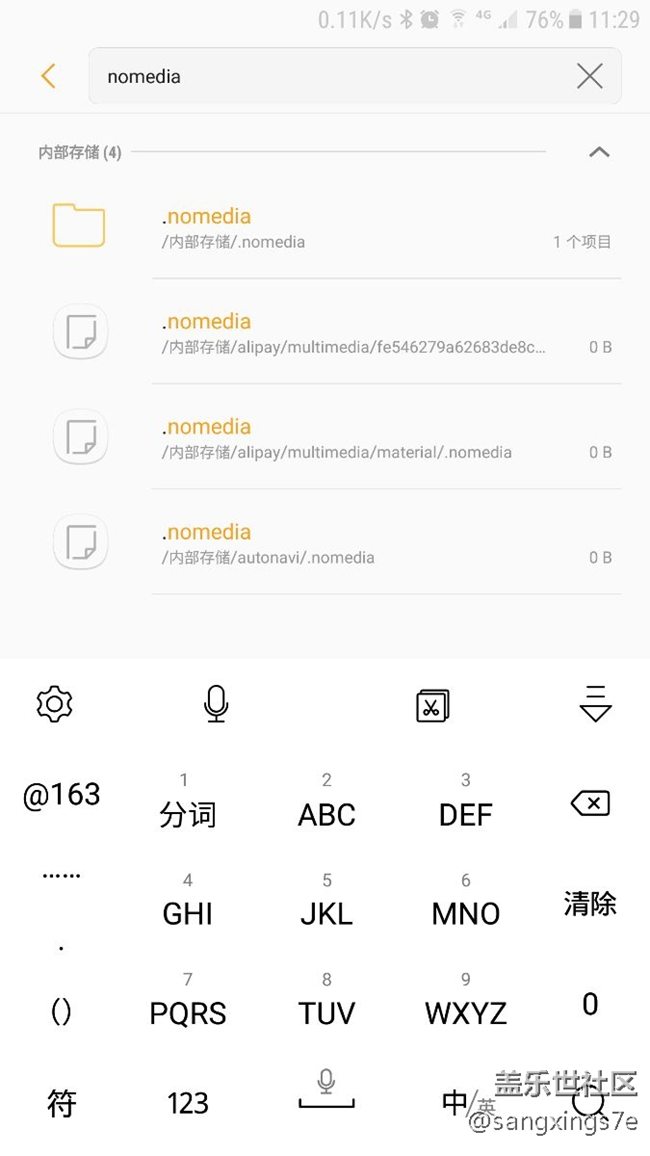Tap the backspace key
The height and width of the screenshot is (1156, 650).
click(590, 803)
